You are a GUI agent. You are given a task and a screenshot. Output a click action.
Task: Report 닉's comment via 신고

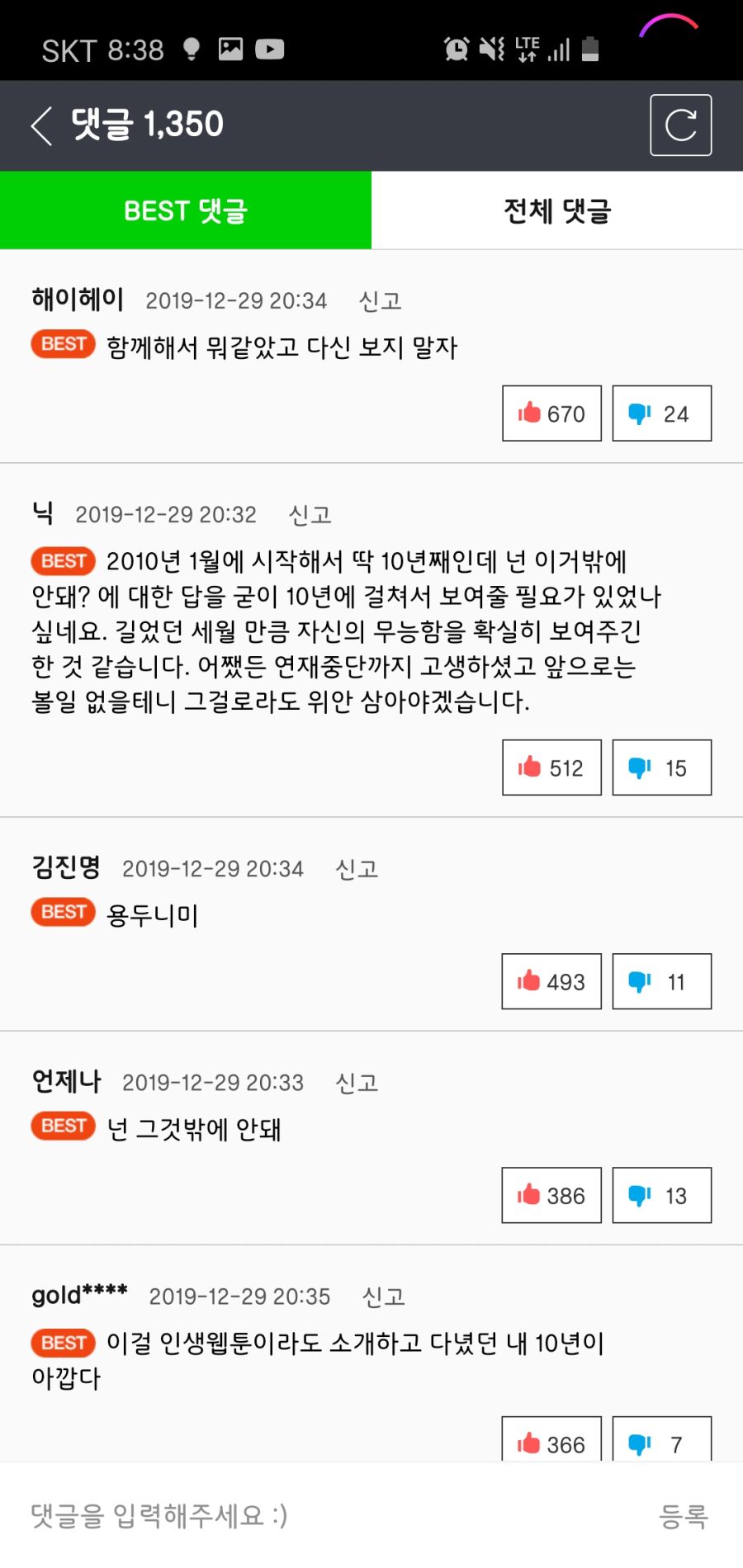[310, 515]
